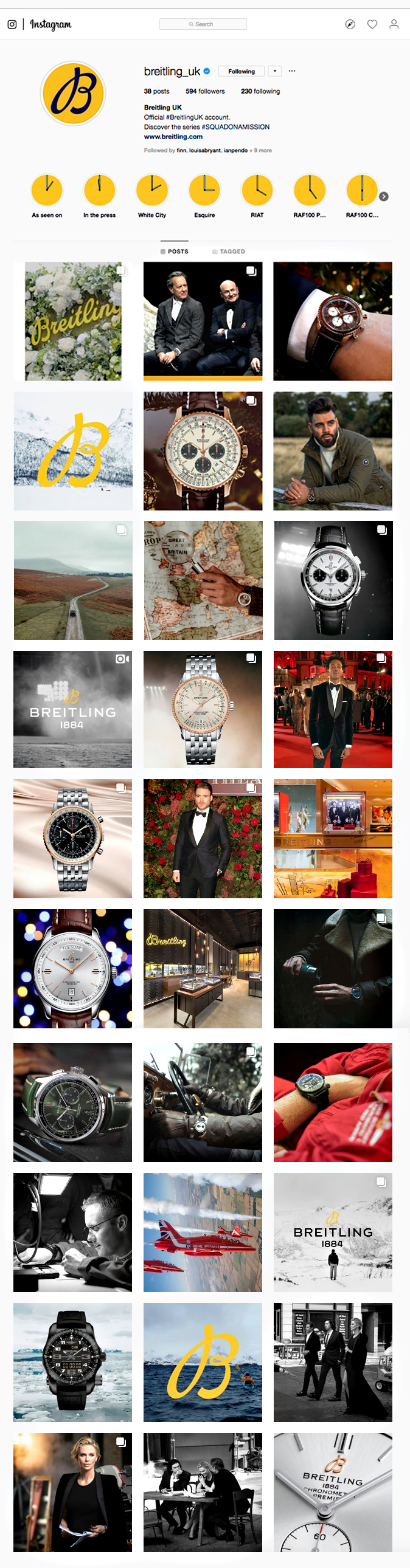Open the Esquire highlight
The image size is (410, 1568).
[204, 190]
